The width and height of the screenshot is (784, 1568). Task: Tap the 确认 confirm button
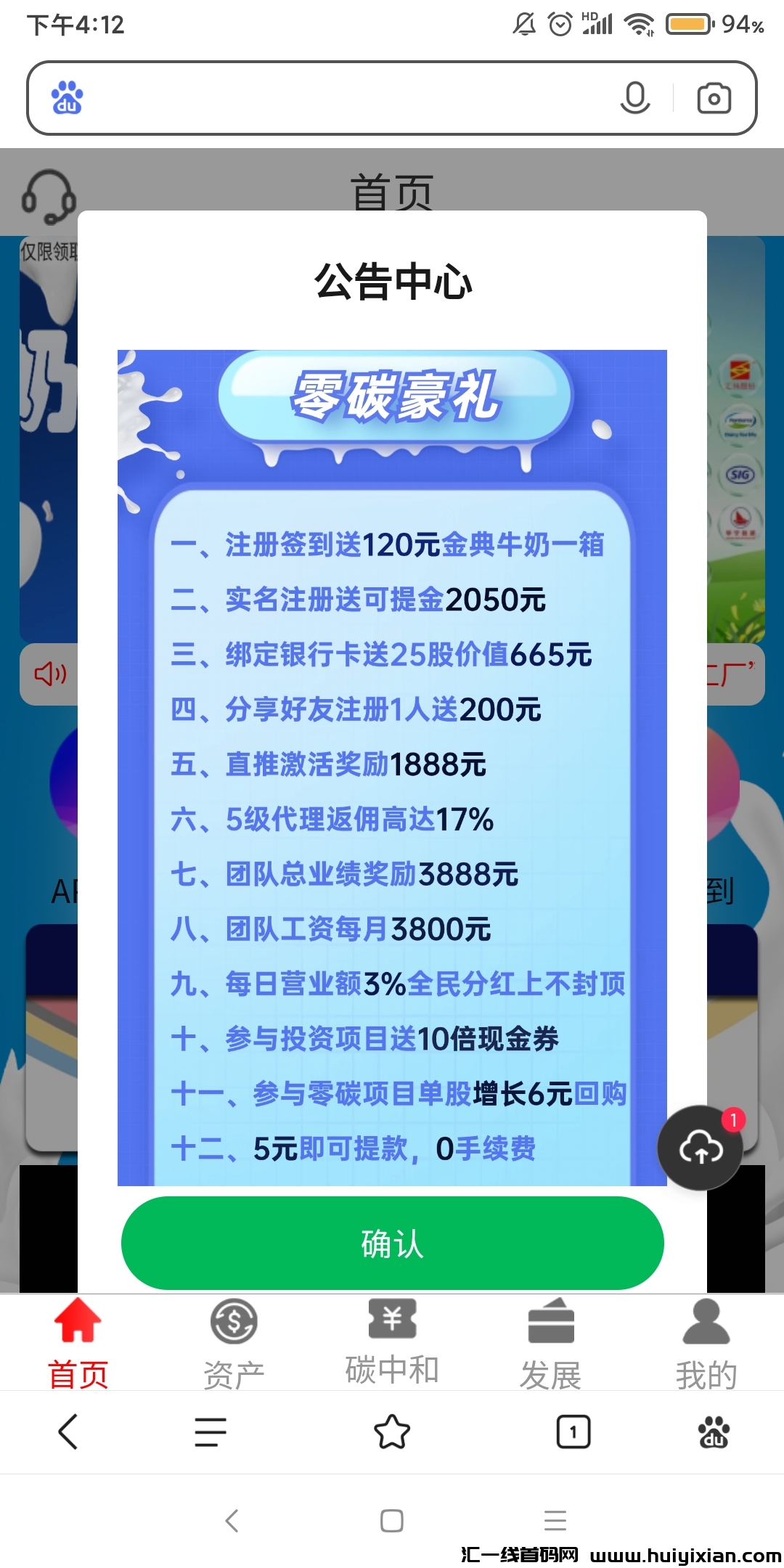392,1242
